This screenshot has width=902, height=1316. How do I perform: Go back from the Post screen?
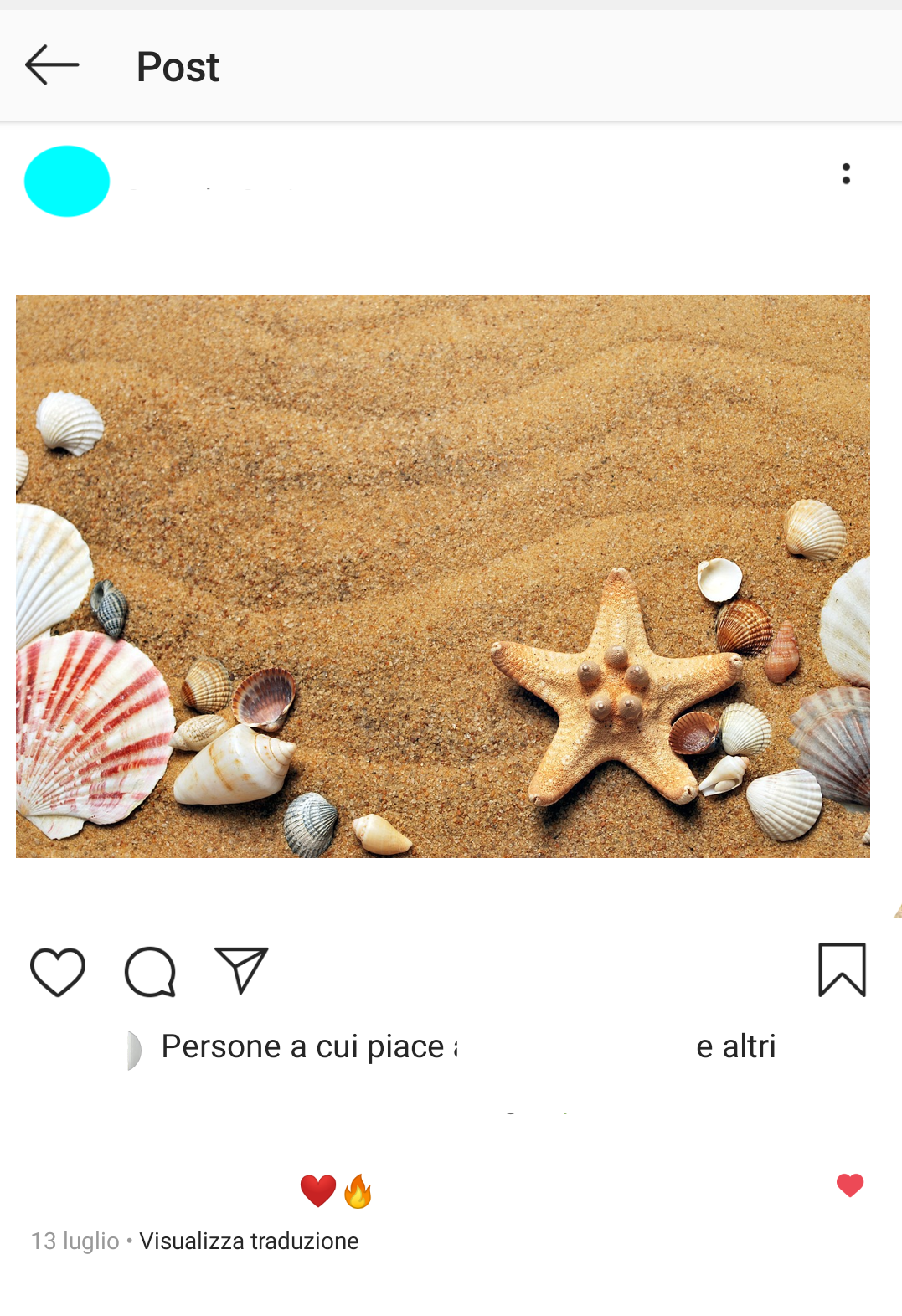tap(52, 65)
